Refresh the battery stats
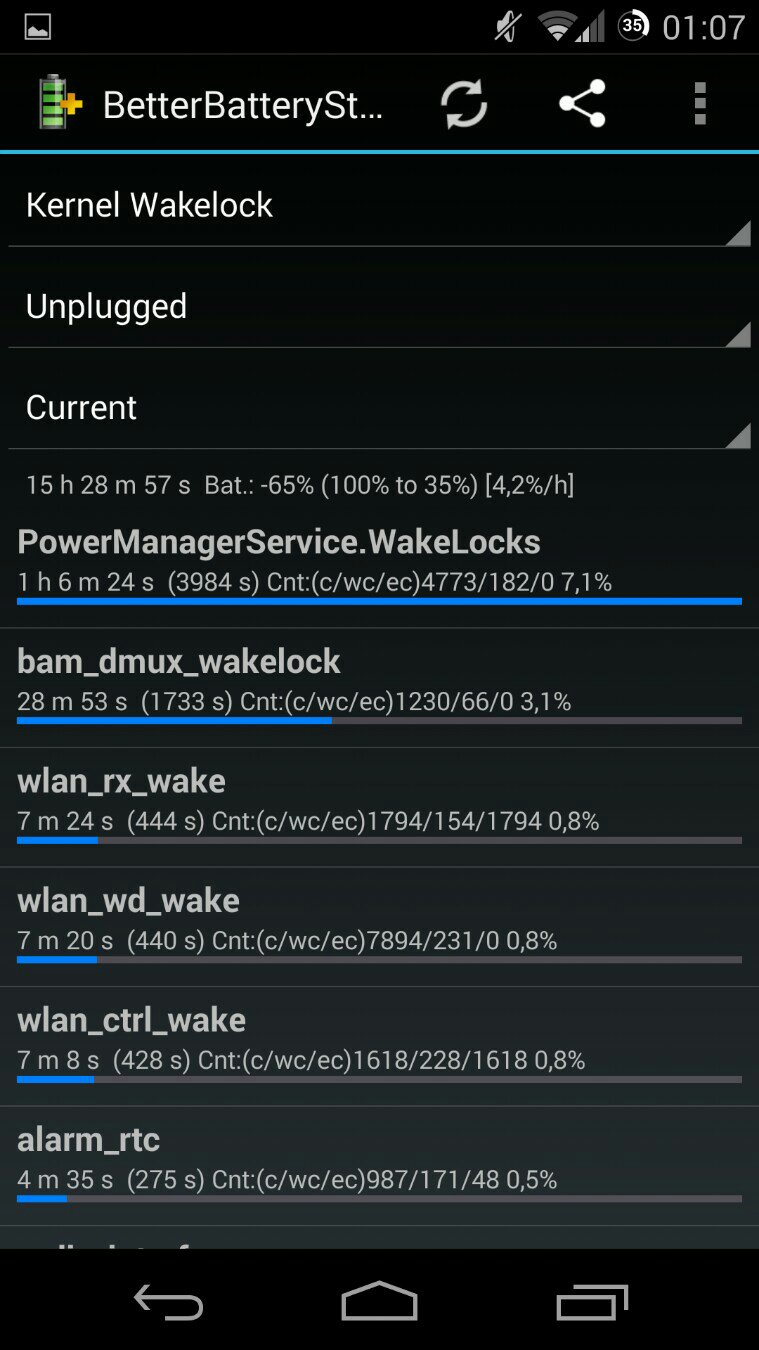Viewport: 759px width, 1350px height. click(464, 104)
